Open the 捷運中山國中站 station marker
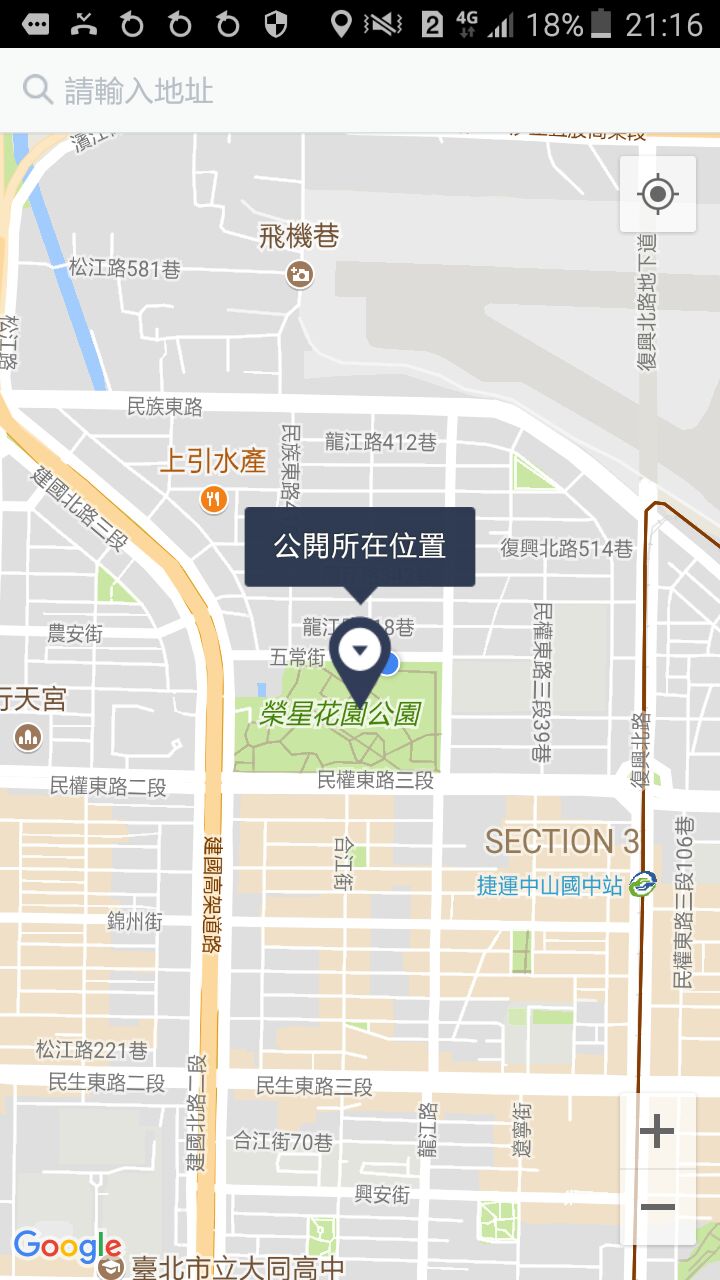 642,885
